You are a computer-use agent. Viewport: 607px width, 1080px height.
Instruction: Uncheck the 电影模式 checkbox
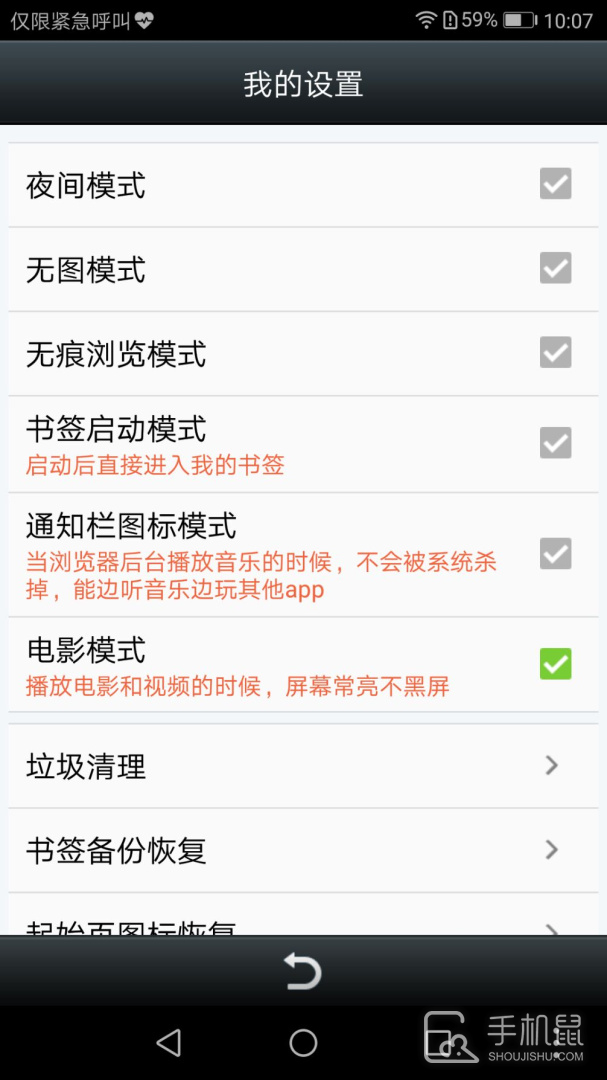pyautogui.click(x=555, y=664)
